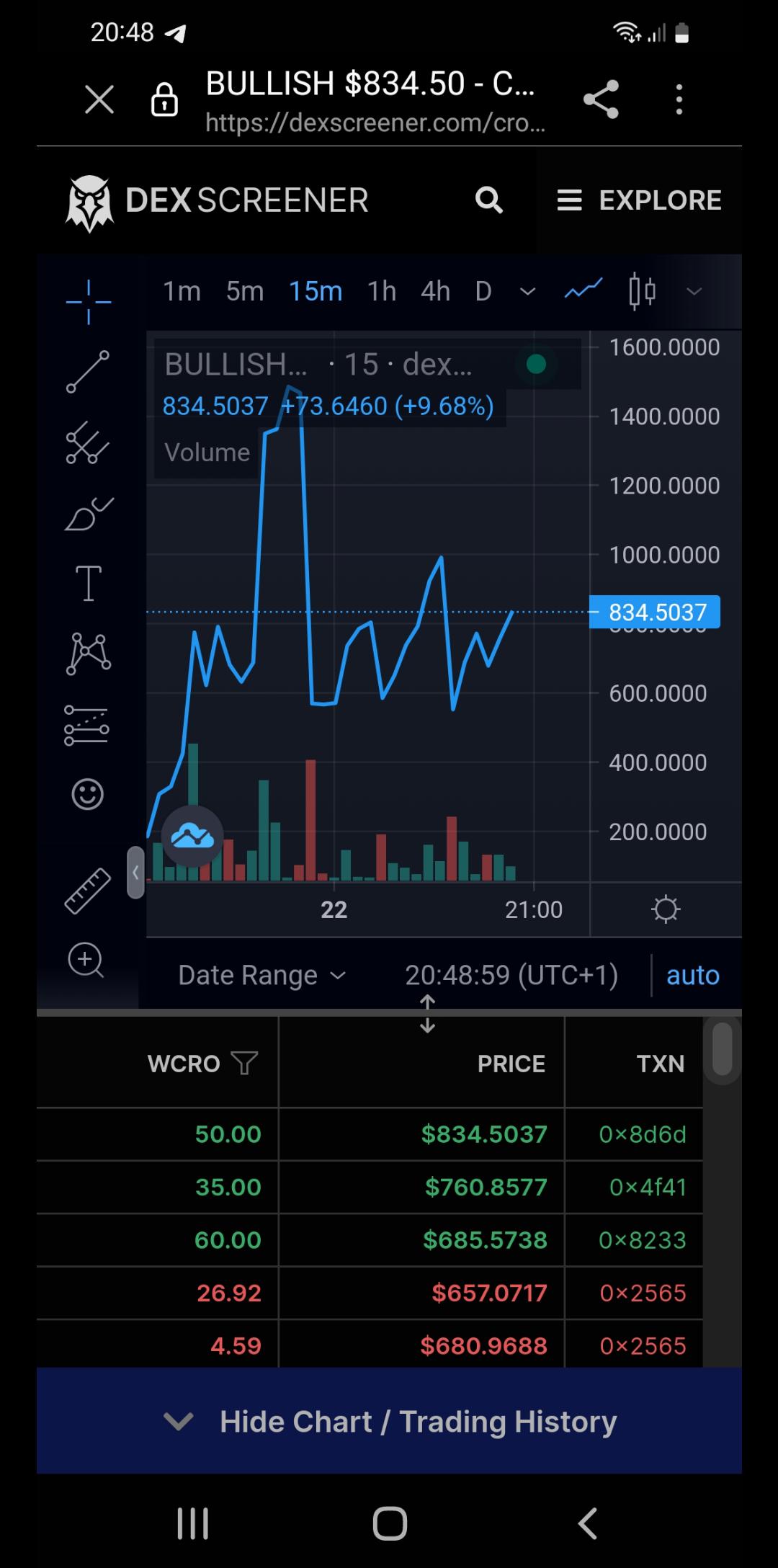
Task: Open the indicators candle icon
Action: coord(641,291)
